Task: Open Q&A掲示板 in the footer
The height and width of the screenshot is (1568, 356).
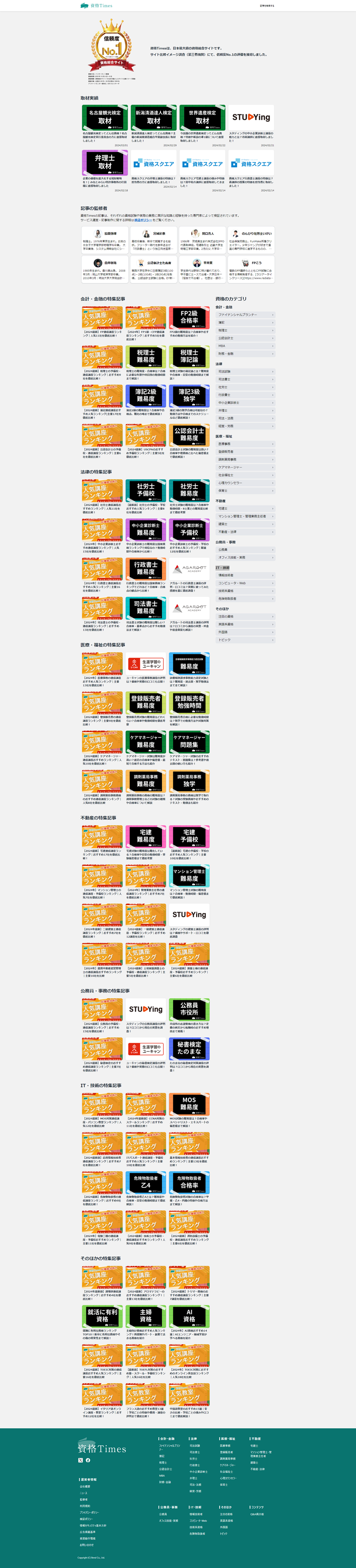Action: (x=257, y=1514)
